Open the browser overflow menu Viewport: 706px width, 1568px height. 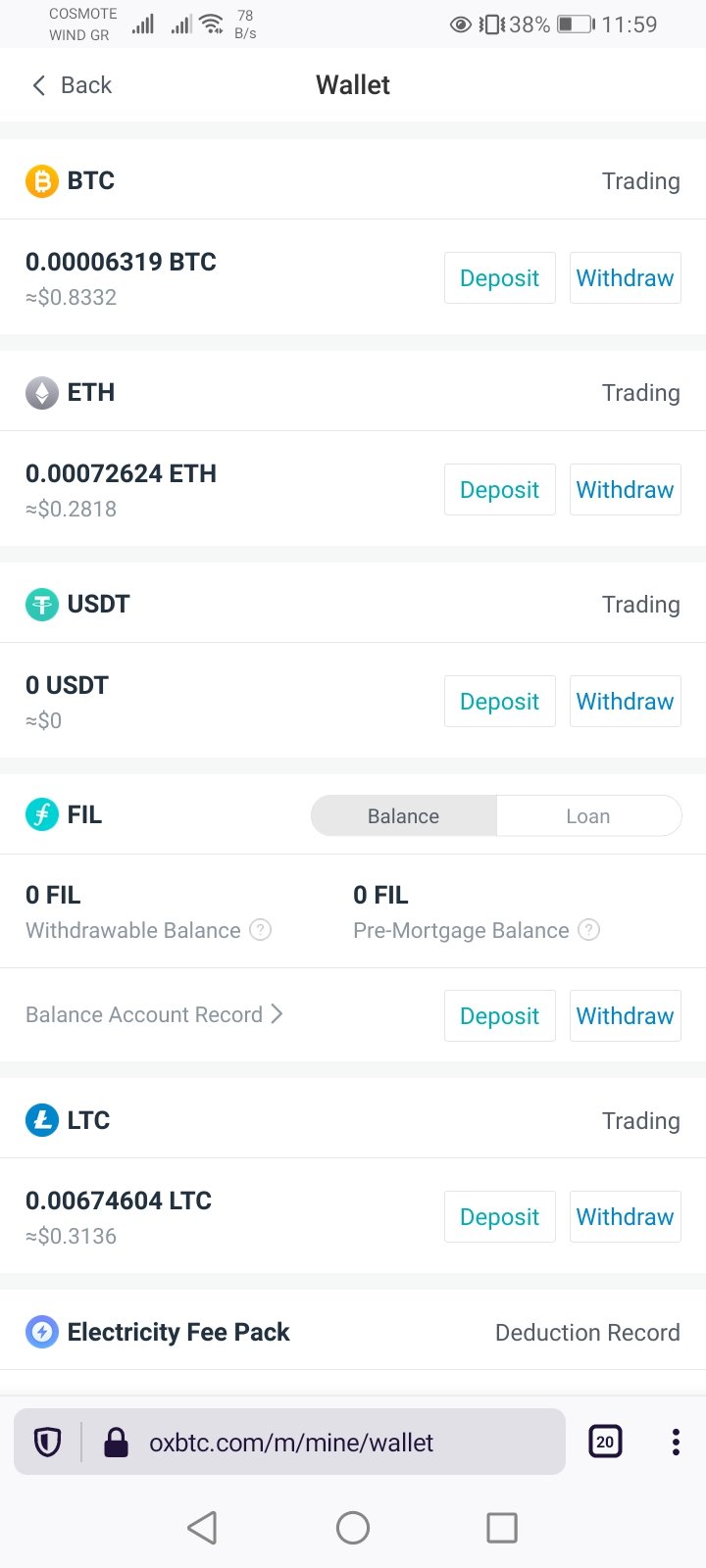tap(676, 1442)
